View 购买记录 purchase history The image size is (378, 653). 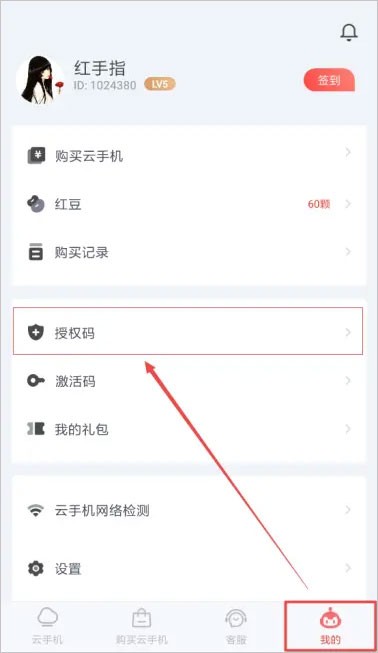click(189, 252)
